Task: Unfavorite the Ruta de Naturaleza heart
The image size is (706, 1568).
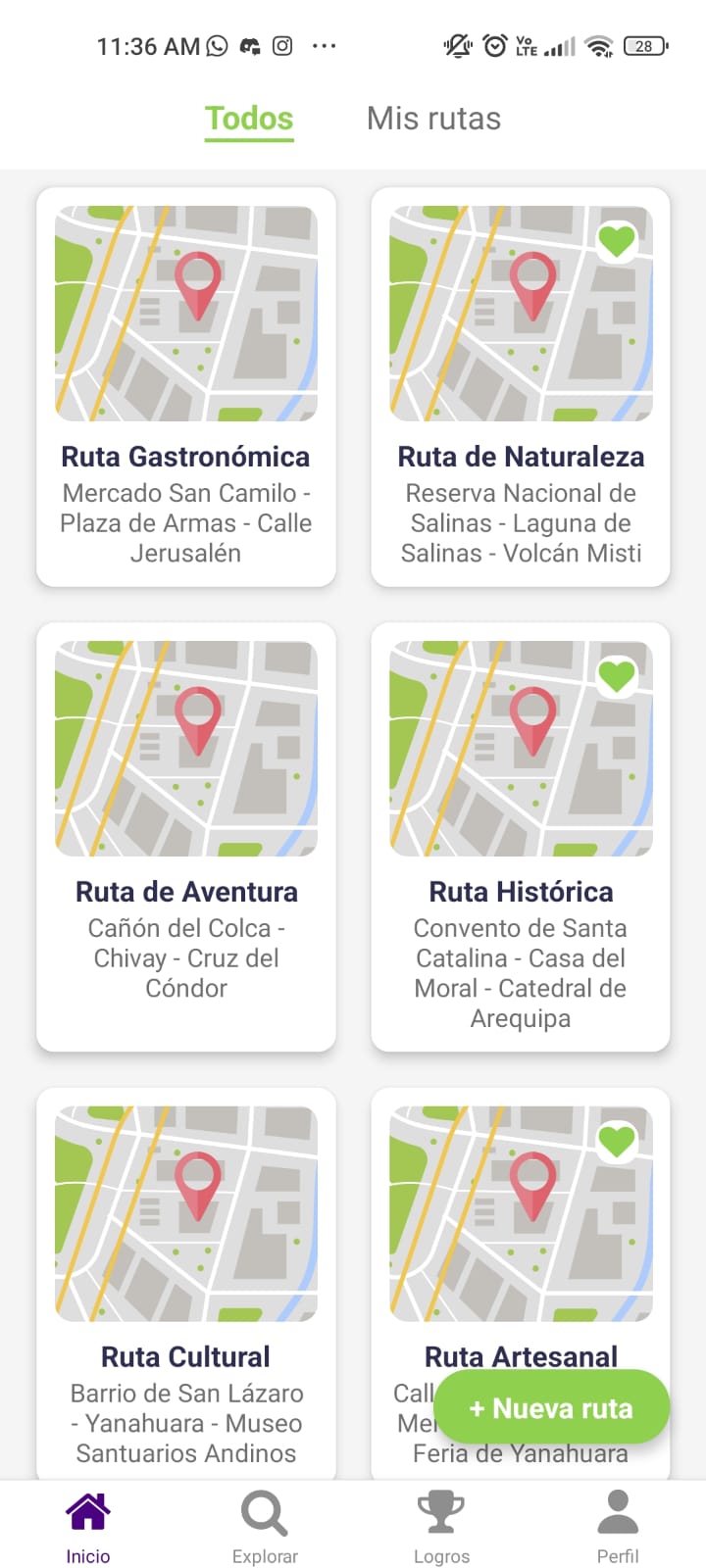Action: (x=617, y=240)
